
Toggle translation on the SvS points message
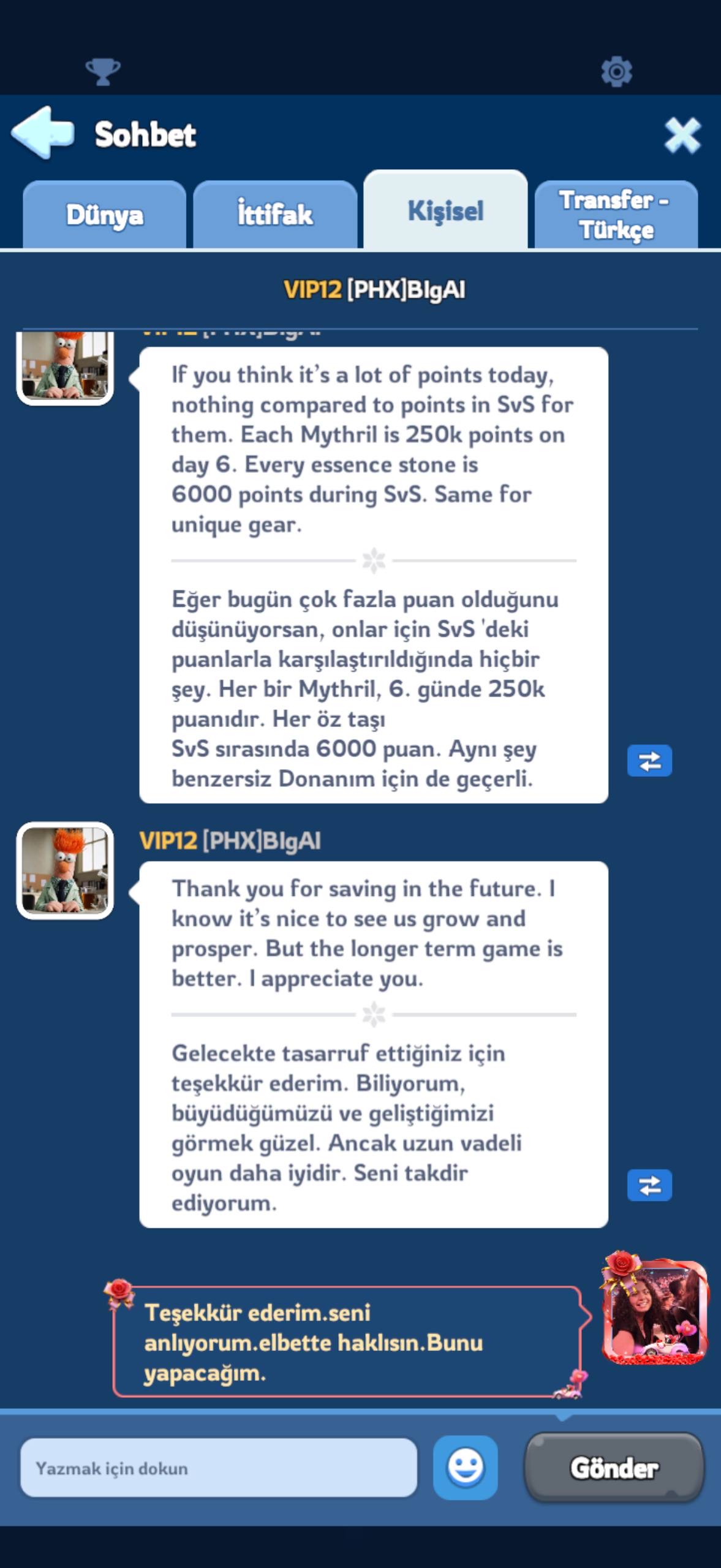click(x=649, y=761)
